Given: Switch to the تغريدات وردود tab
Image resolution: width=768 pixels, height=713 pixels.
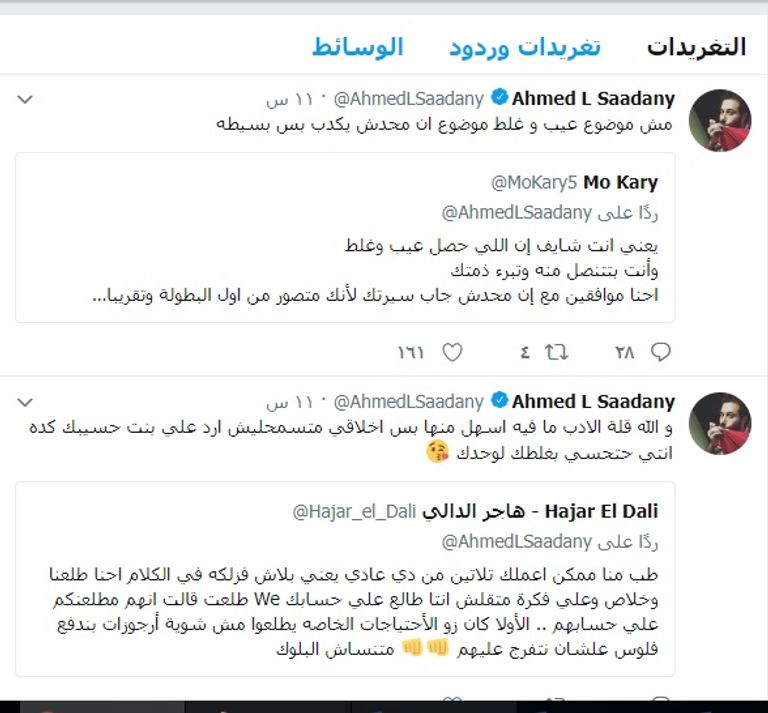Looking at the screenshot, I should [524, 47].
